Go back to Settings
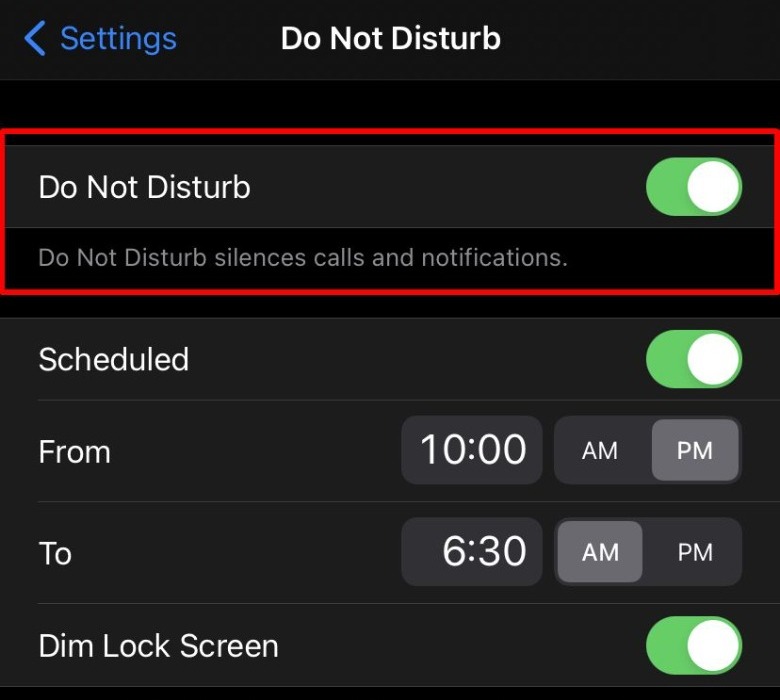 click(x=100, y=39)
